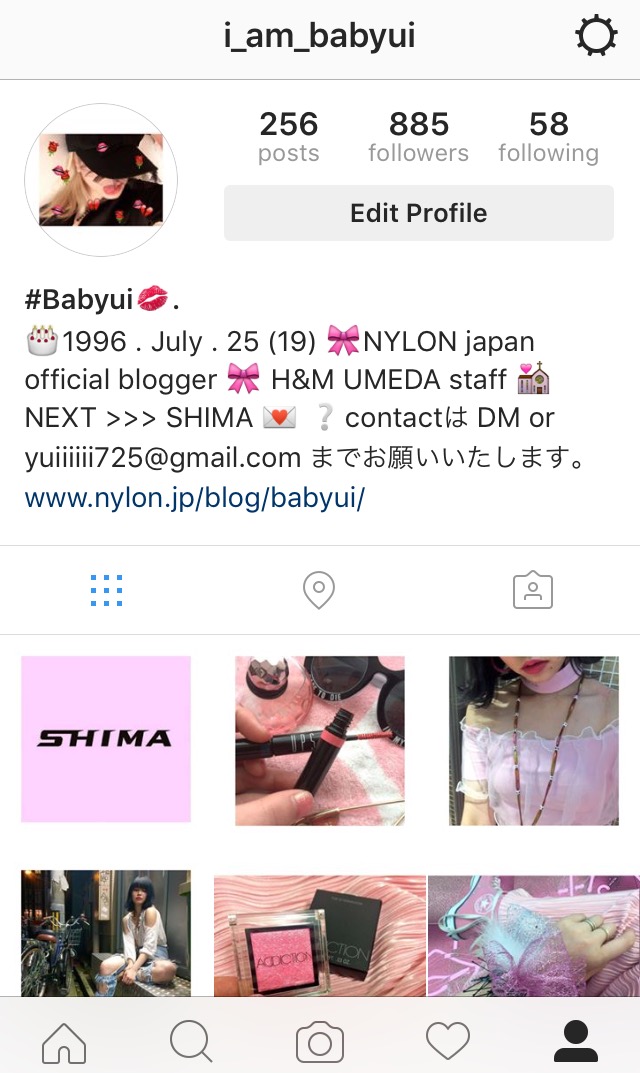This screenshot has width=640, height=1073.
Task: Open the pink top and choker post
Action: coord(534,740)
